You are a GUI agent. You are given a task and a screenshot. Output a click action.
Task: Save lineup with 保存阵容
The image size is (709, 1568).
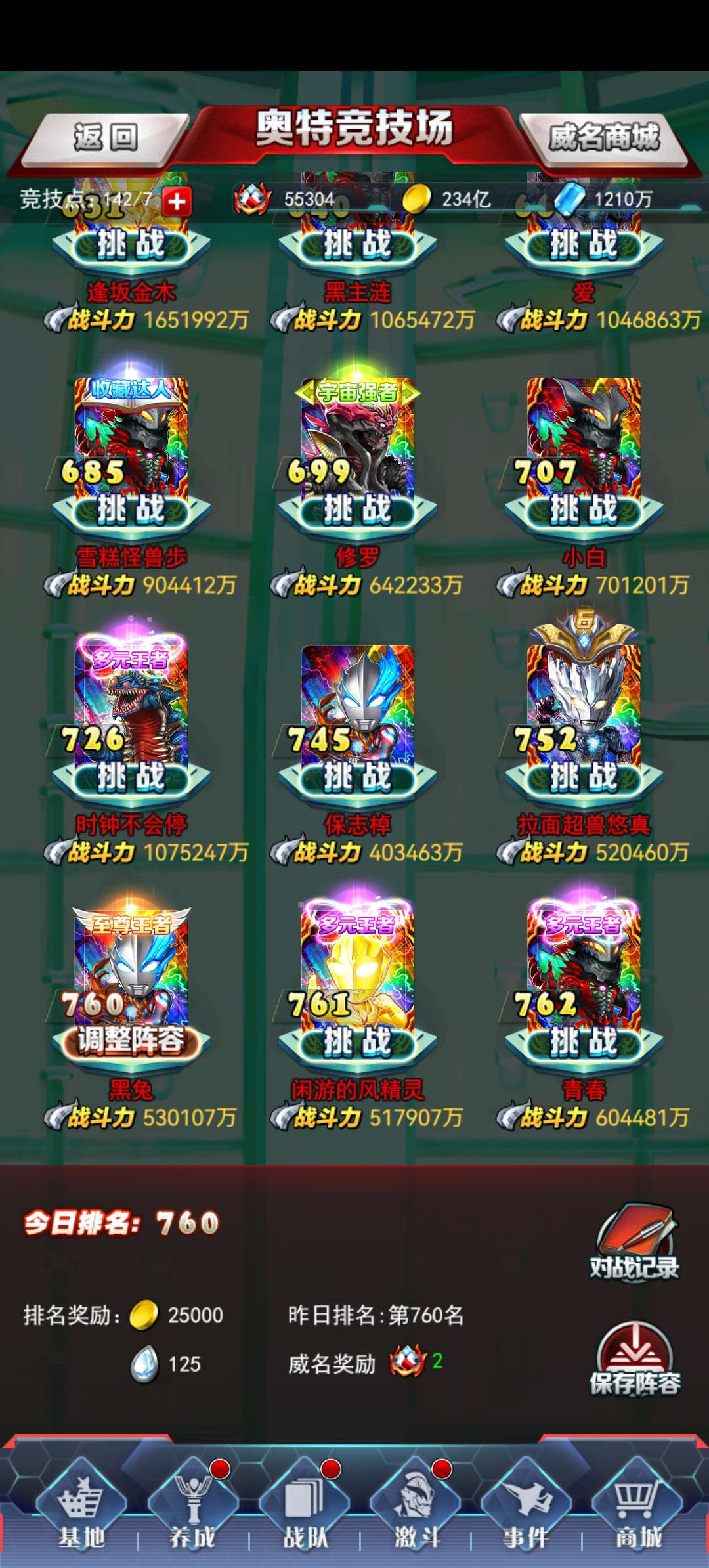pos(634,1361)
